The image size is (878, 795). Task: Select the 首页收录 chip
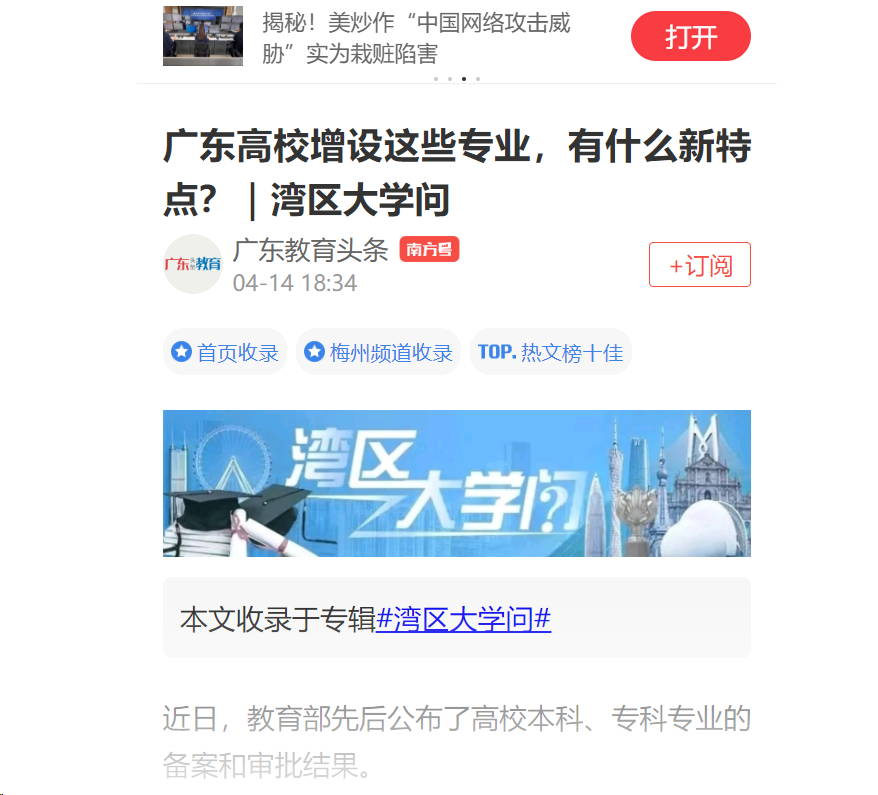(x=225, y=352)
